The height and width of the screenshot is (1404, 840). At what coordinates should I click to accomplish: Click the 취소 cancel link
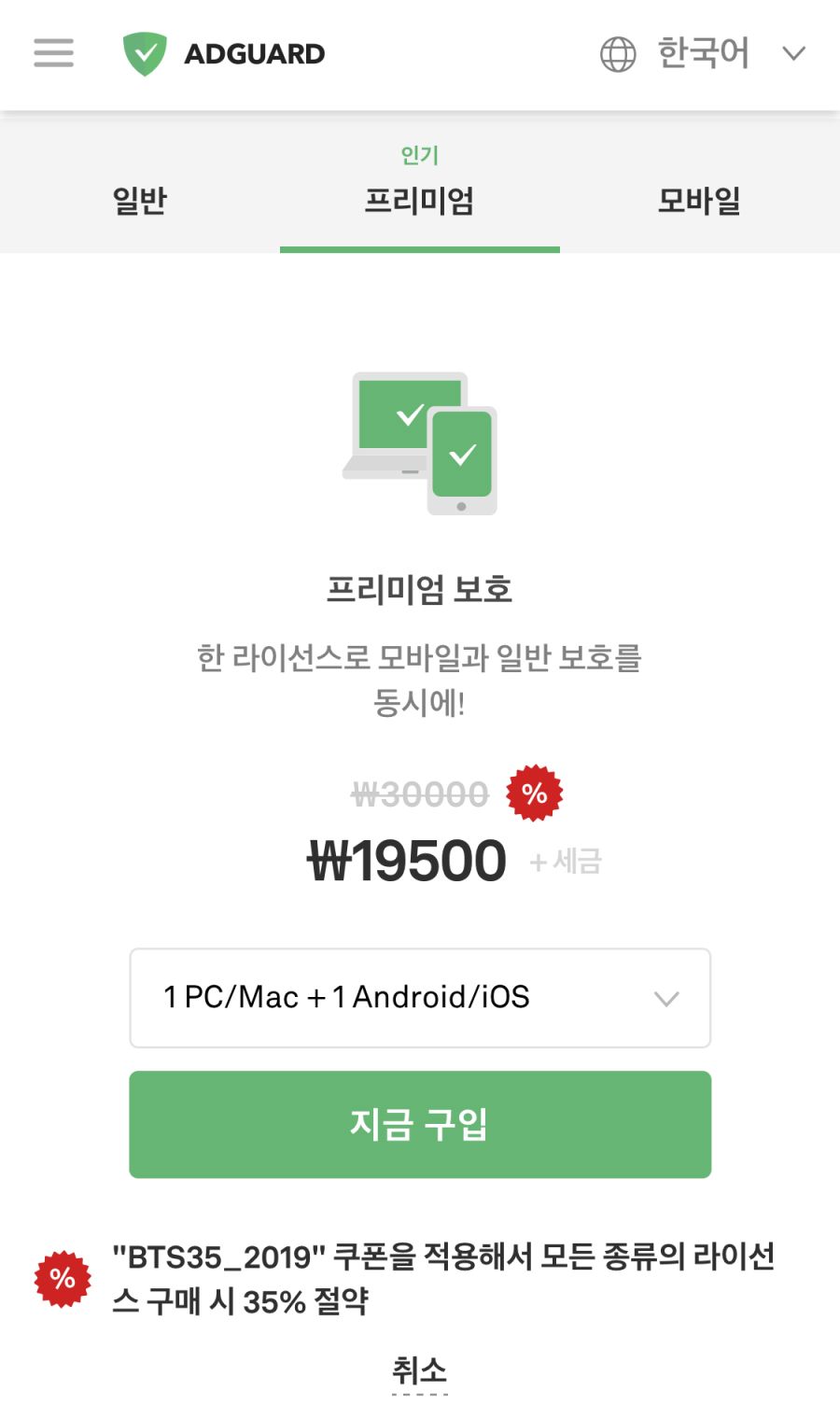tap(419, 1370)
